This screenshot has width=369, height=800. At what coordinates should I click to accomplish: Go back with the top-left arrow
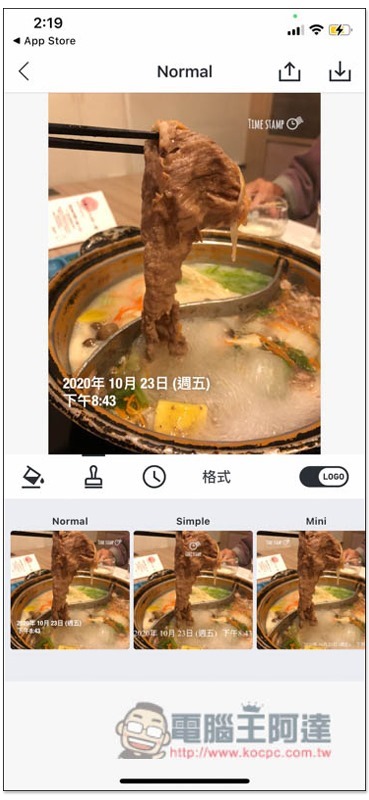pos(24,71)
